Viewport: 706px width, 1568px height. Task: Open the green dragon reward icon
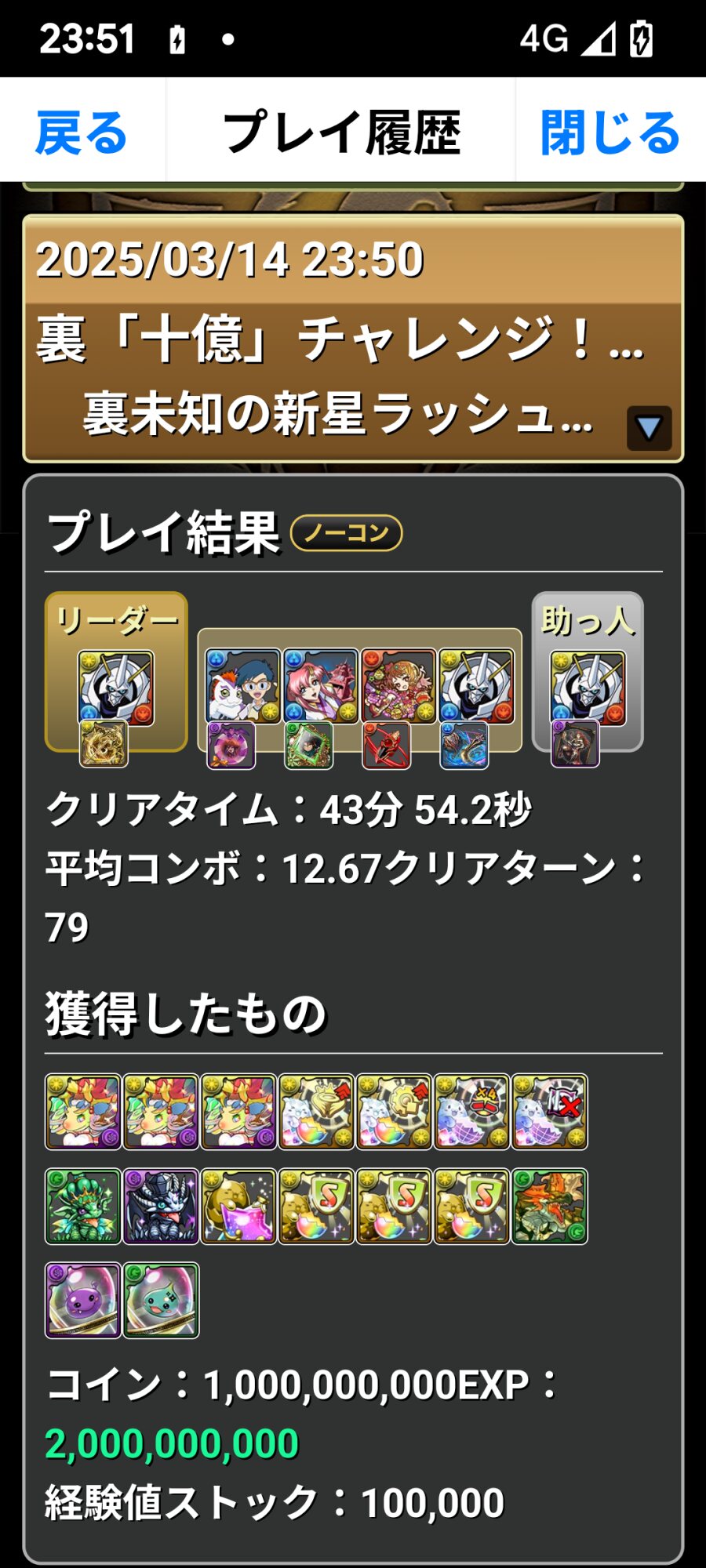pos(83,1206)
